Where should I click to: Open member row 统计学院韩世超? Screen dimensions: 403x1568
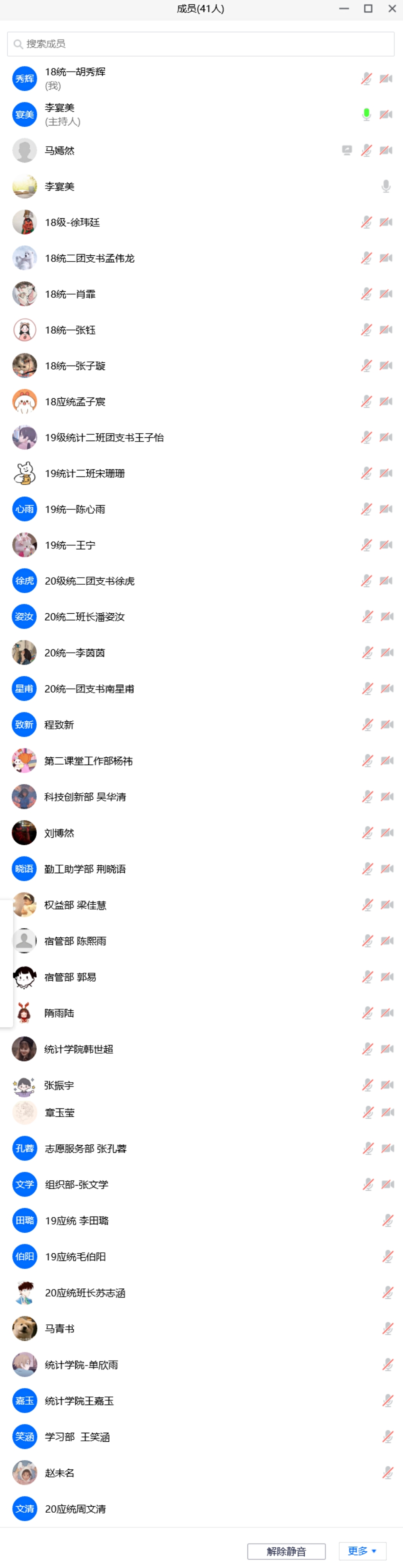click(79, 1049)
